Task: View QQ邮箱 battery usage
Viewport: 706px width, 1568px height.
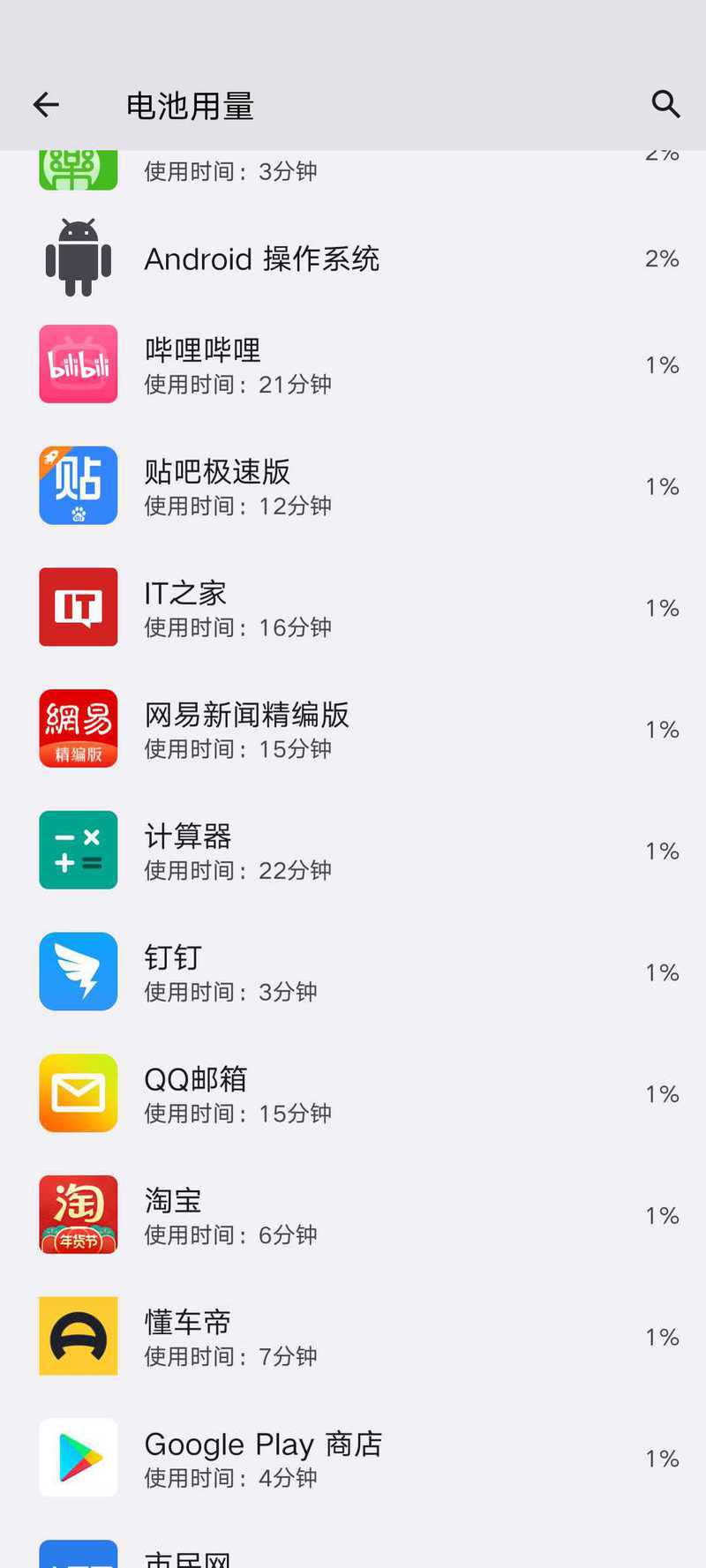Action: coord(353,1094)
